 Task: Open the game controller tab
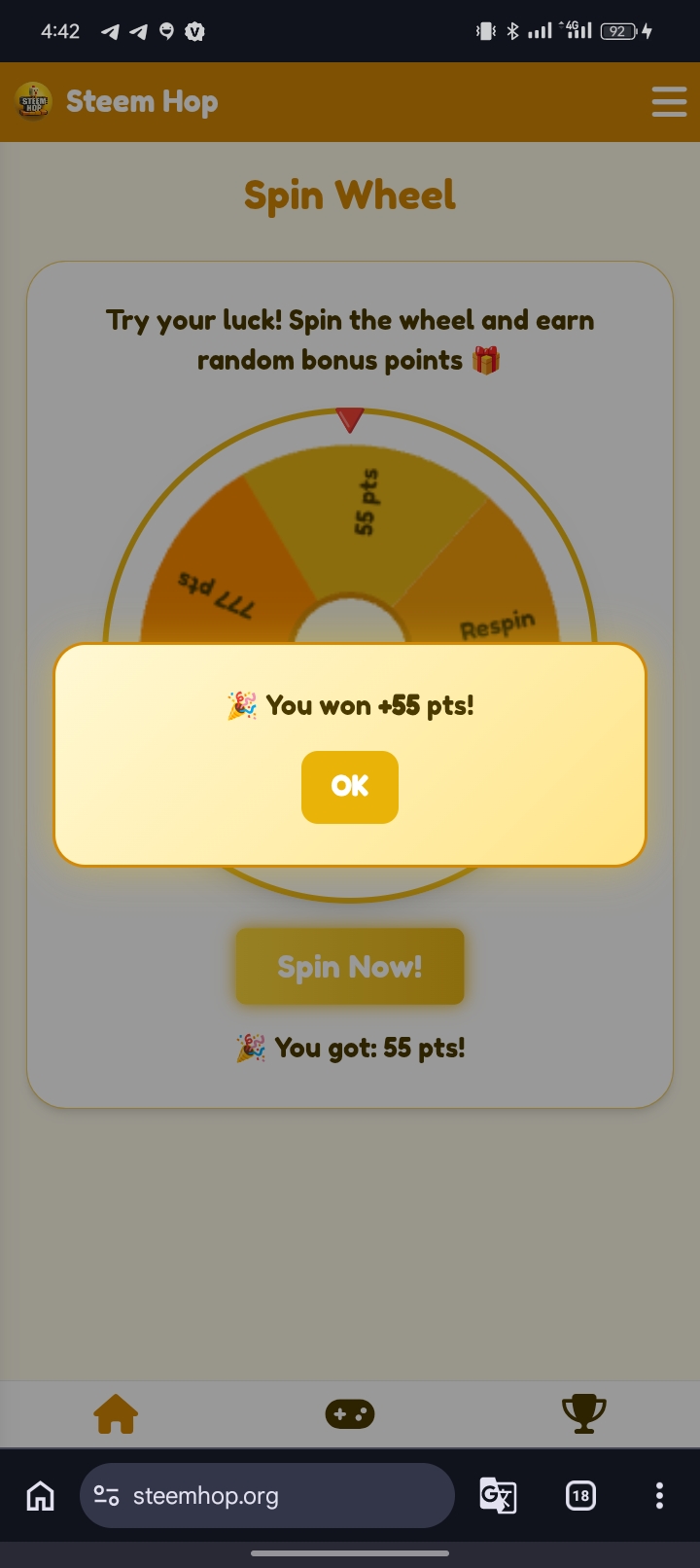(350, 1414)
